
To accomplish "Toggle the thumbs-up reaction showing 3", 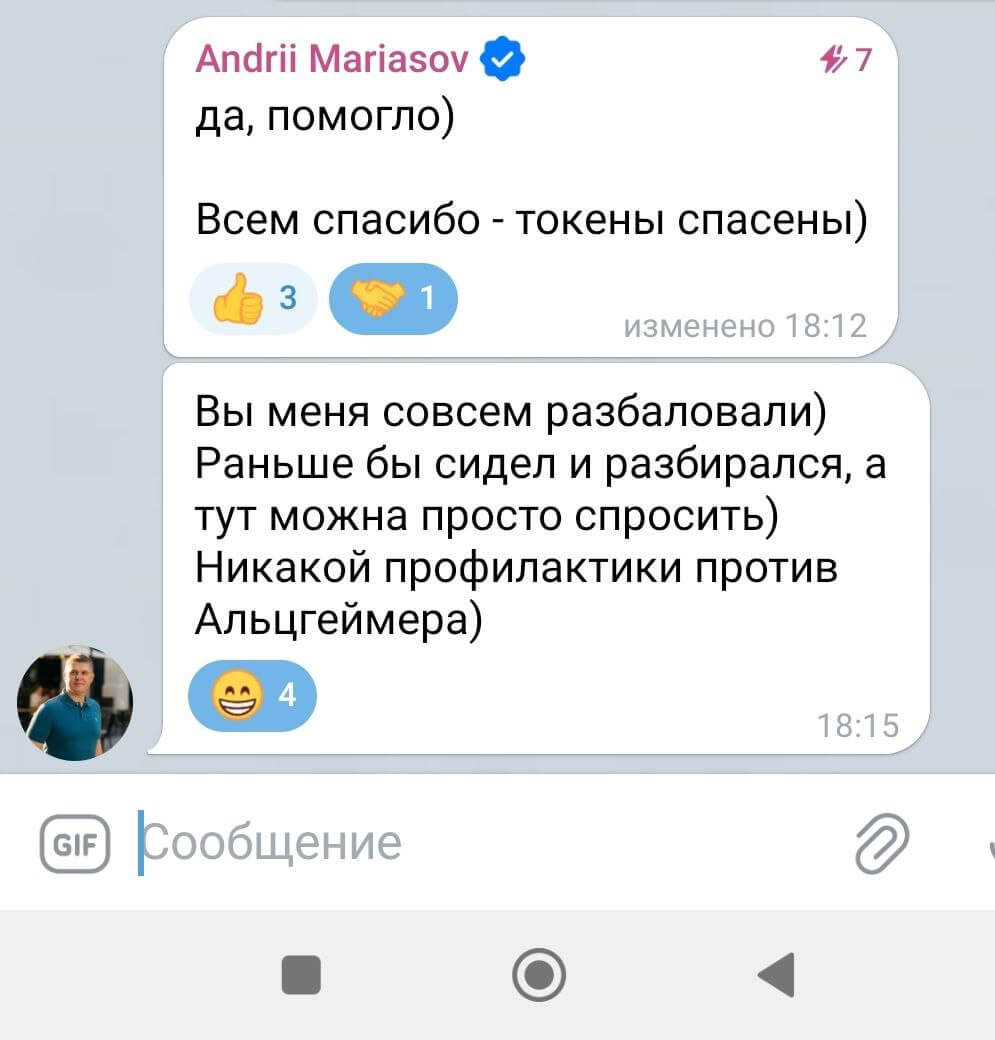I will pyautogui.click(x=252, y=297).
